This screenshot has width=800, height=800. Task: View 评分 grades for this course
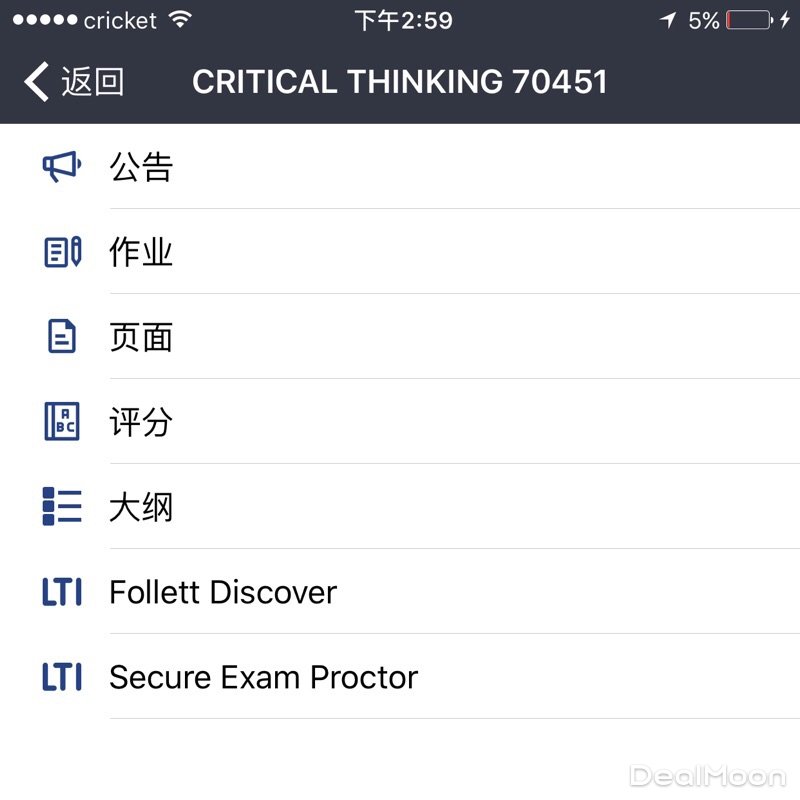click(x=141, y=422)
